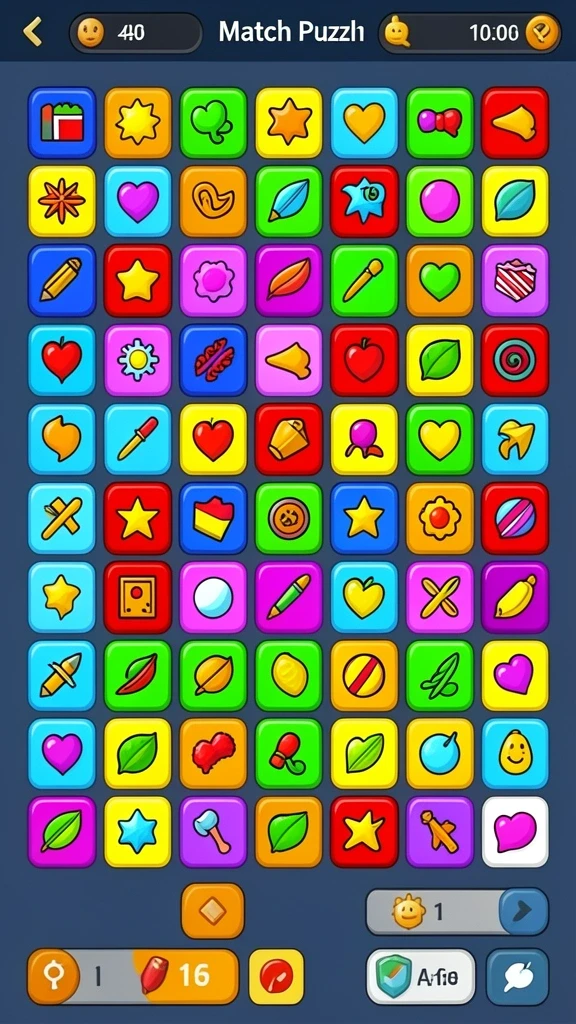
Task: Select the round button tile on green
Action: [289, 518]
